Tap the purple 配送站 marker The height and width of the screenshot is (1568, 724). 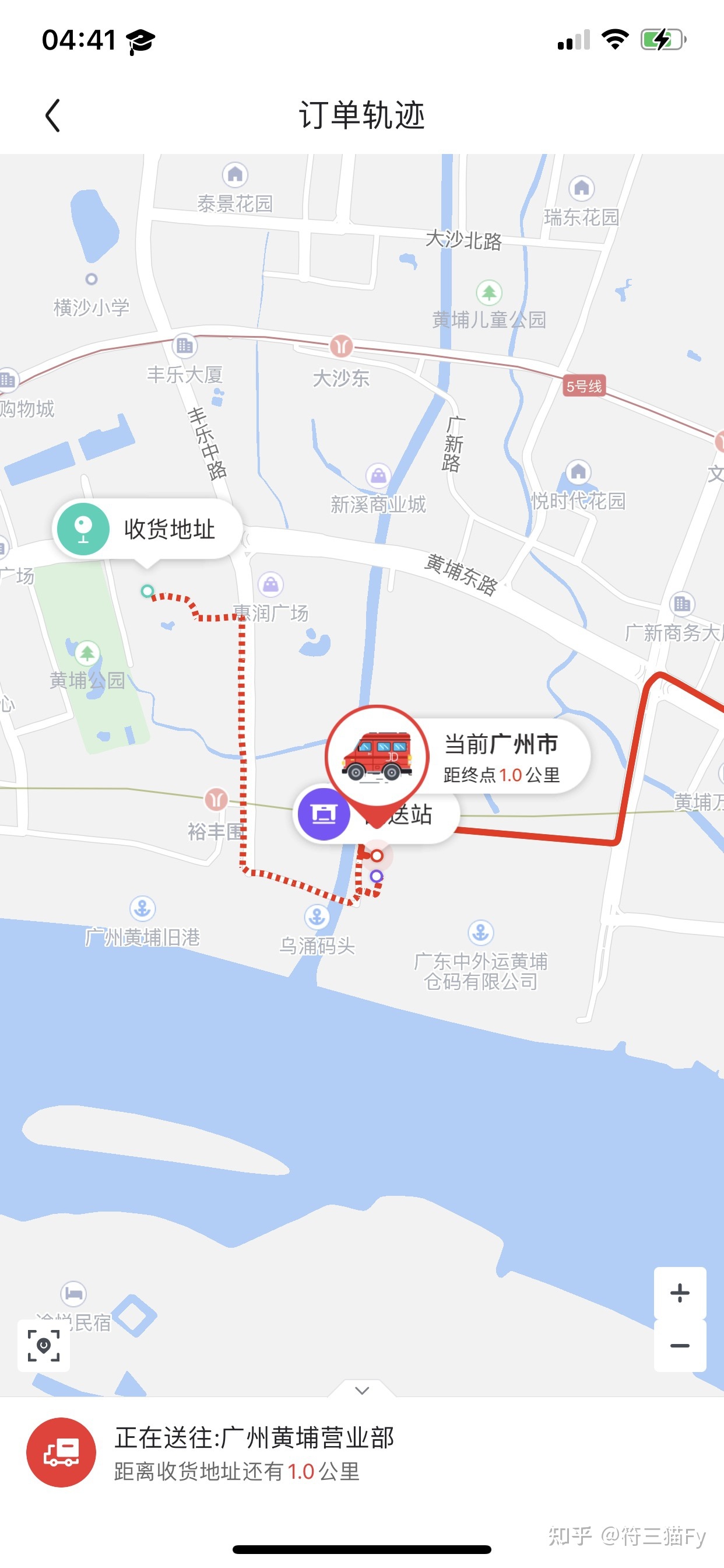[324, 814]
